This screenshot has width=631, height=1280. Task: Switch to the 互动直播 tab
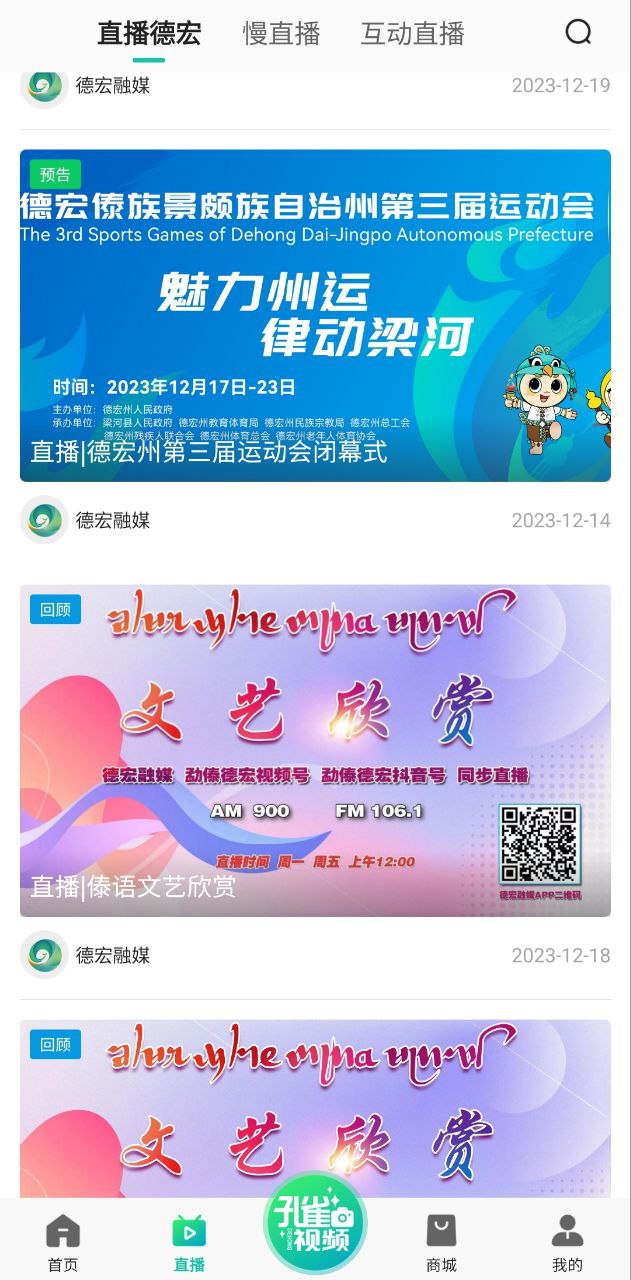click(412, 34)
